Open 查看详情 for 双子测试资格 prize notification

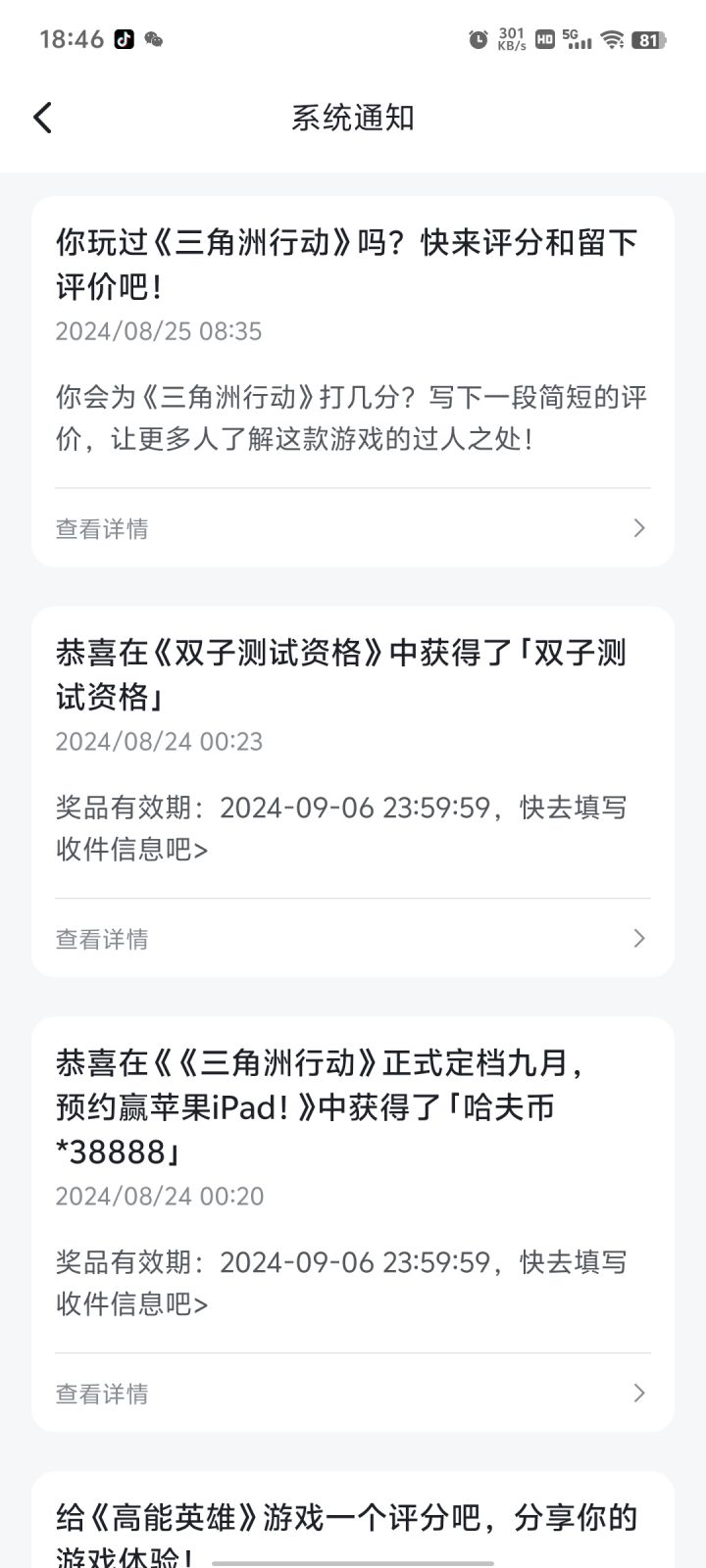[352, 939]
